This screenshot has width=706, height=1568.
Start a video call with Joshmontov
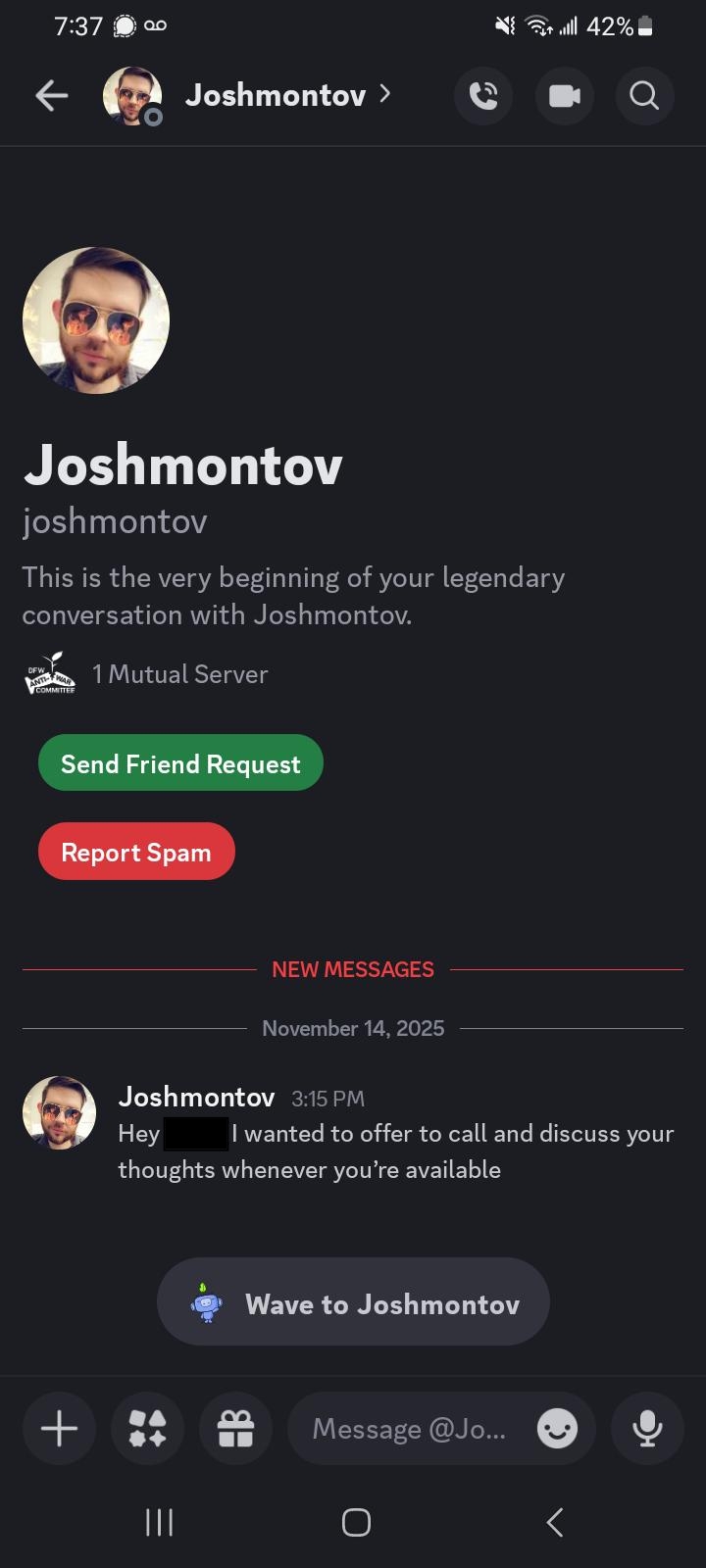point(564,95)
